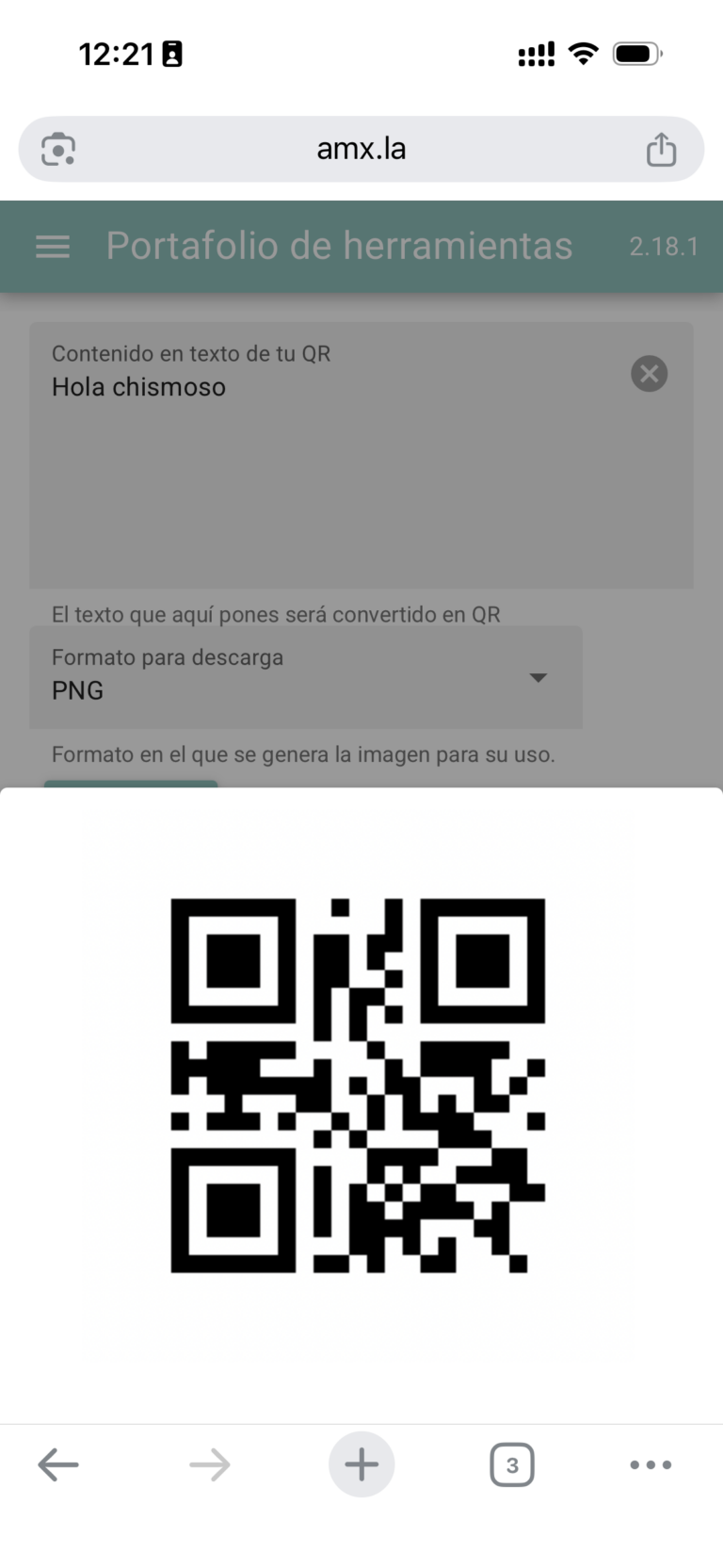Open the hamburger navigation menu
Screen dimensions: 723x1568
[x=53, y=247]
